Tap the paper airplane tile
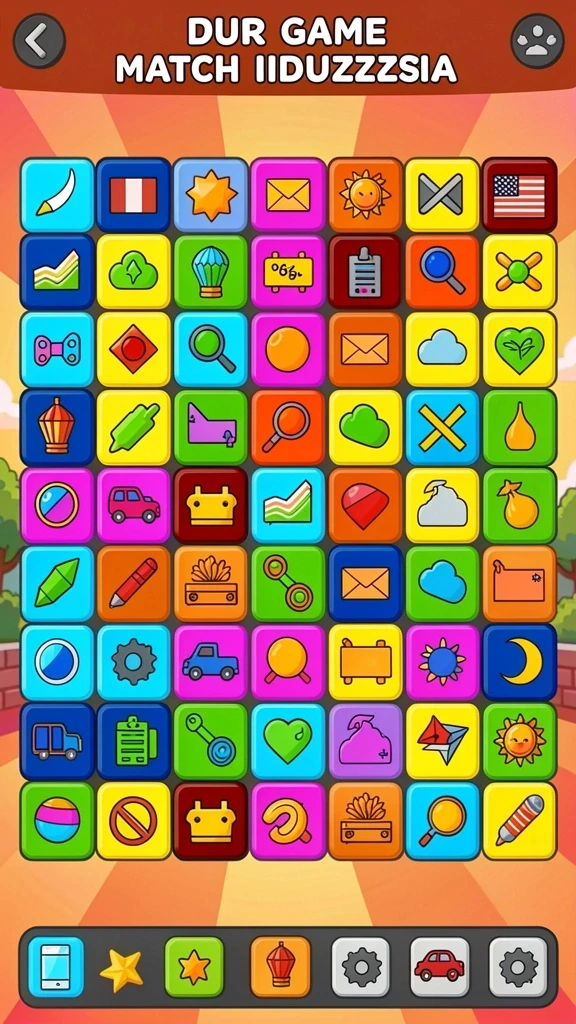 point(443,741)
